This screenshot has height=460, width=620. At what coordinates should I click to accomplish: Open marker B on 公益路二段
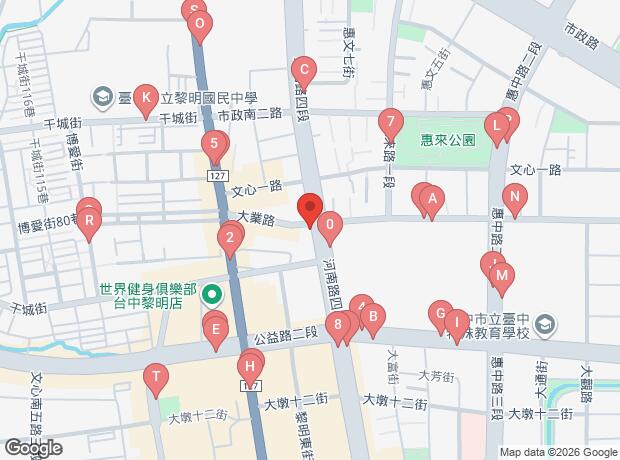[x=373, y=319]
